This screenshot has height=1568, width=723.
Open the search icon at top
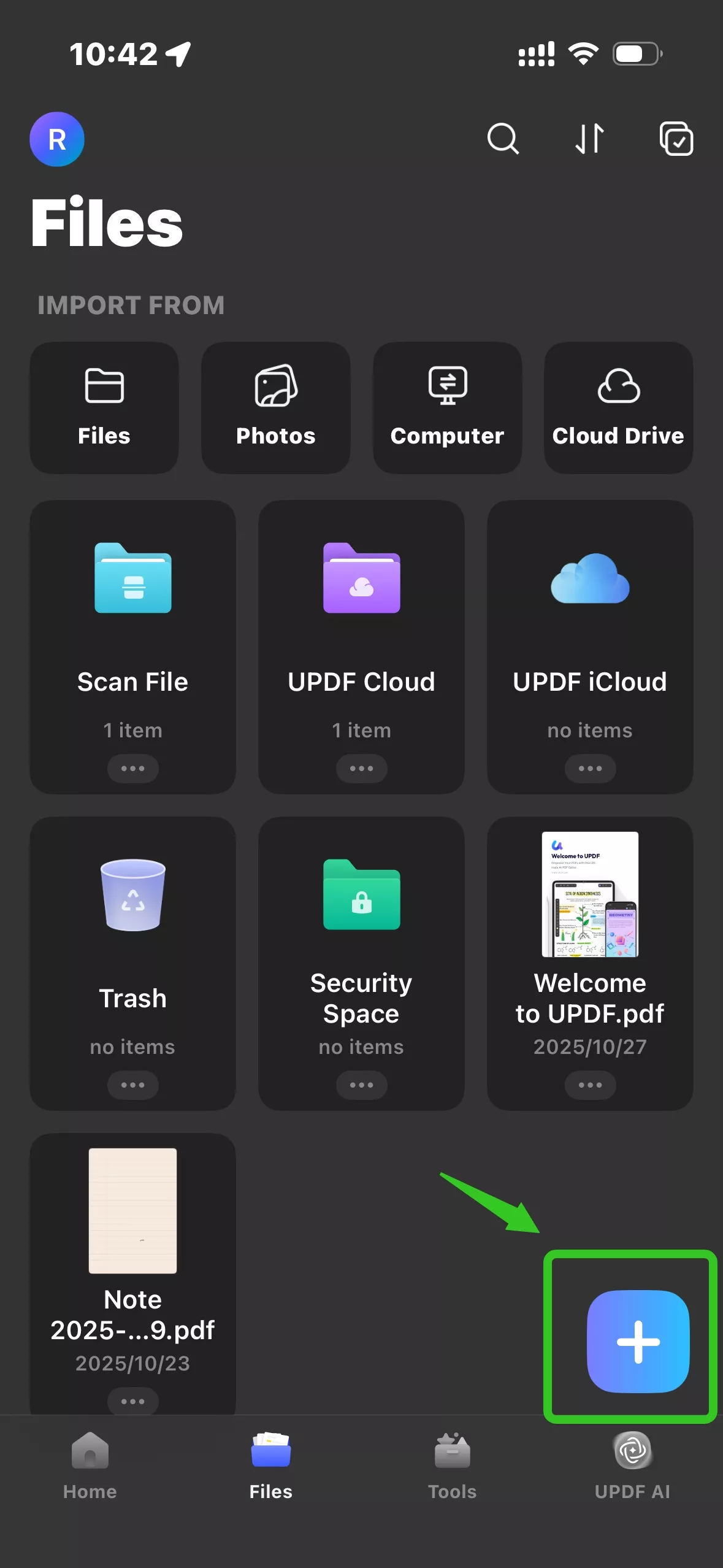coord(503,139)
